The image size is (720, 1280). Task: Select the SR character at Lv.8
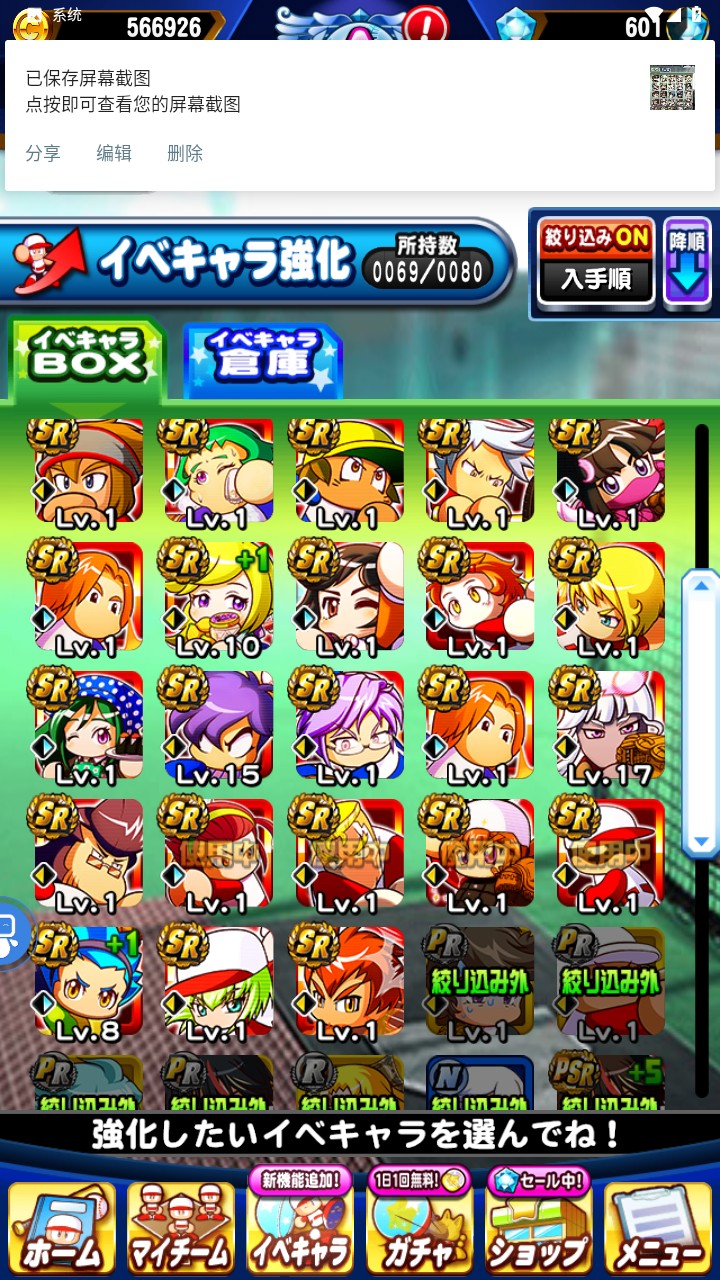(x=85, y=983)
